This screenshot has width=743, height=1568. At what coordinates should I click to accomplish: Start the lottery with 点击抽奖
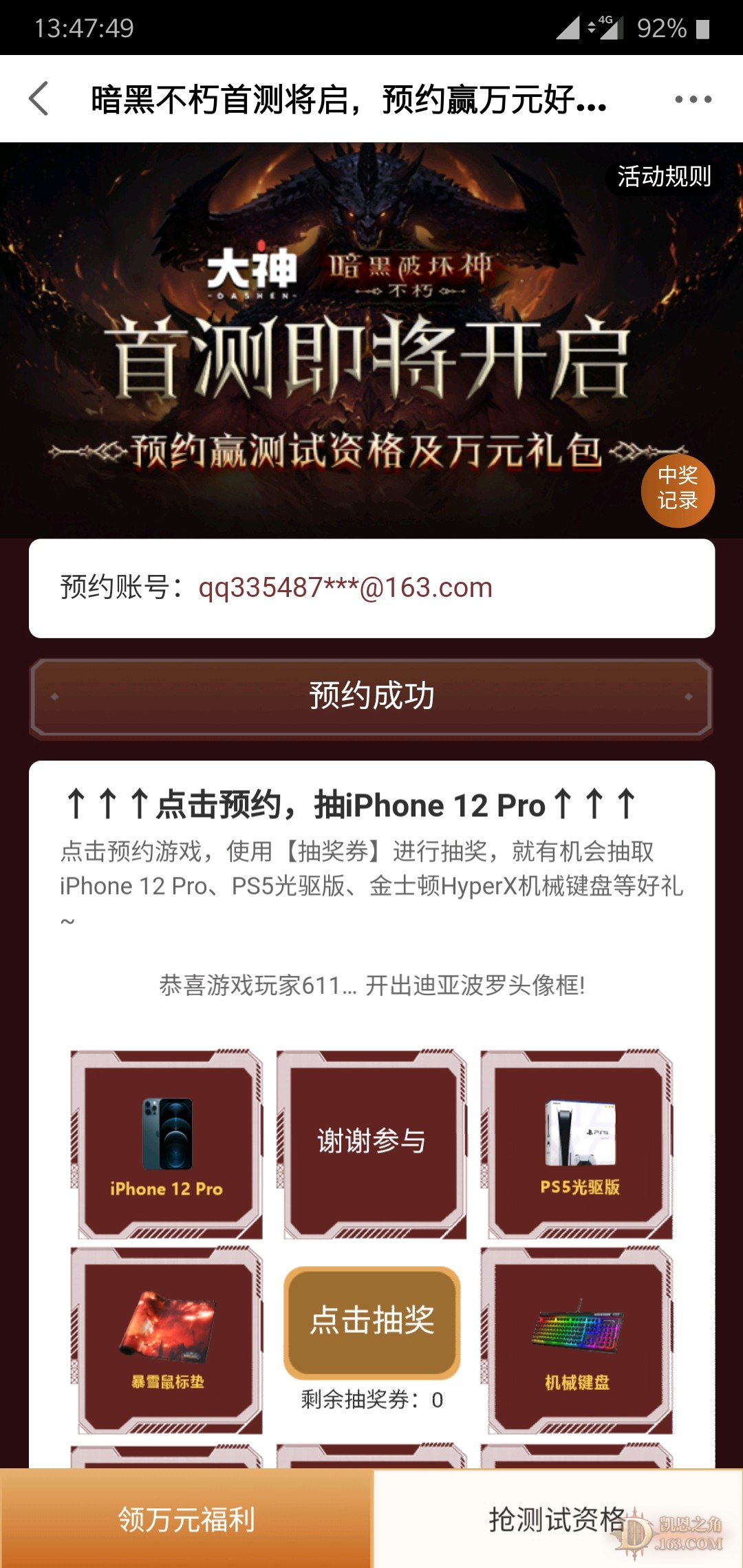coord(371,1320)
